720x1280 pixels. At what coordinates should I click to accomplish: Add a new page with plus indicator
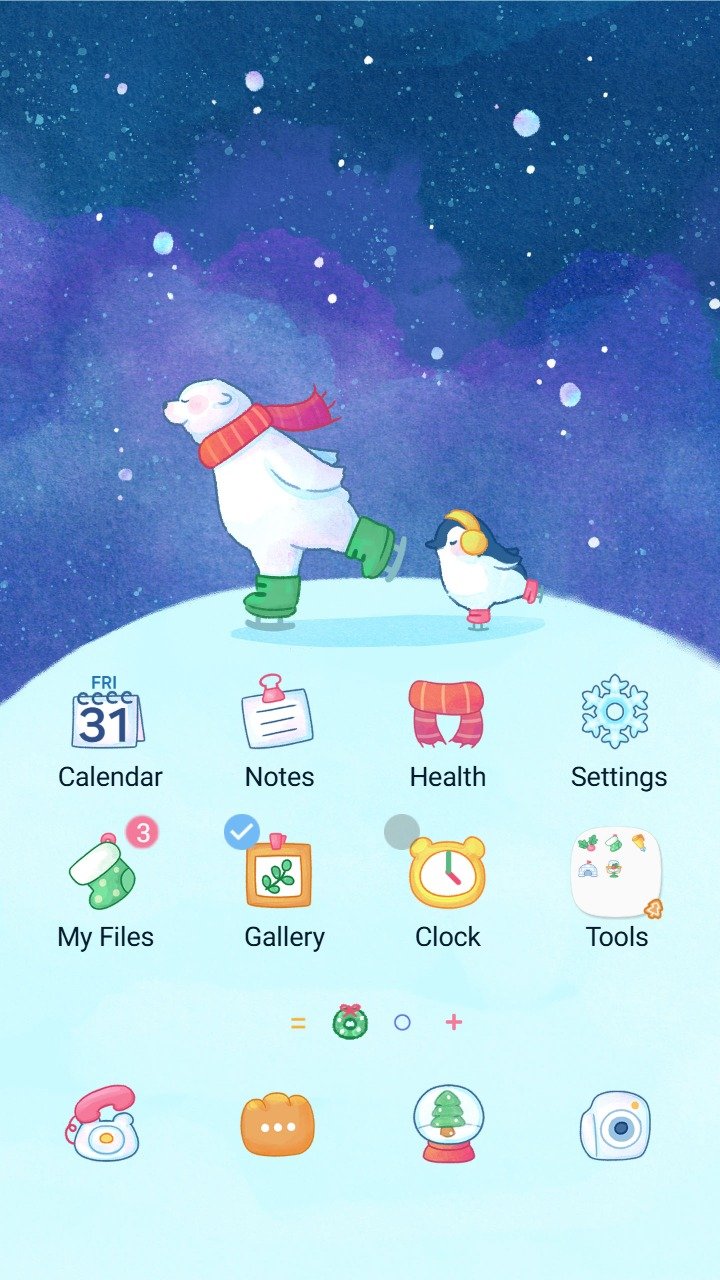[454, 1022]
